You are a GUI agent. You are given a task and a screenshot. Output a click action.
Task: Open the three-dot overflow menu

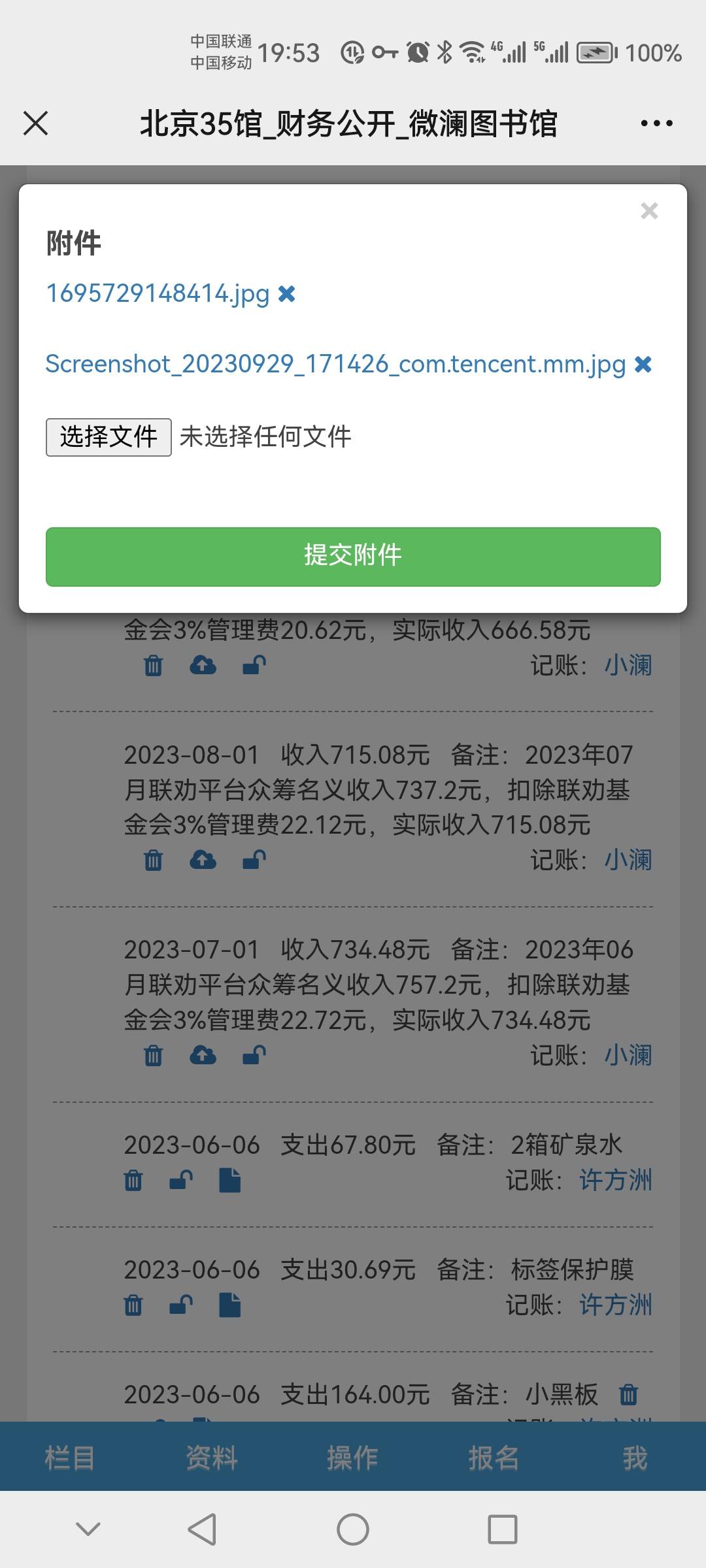pos(656,123)
